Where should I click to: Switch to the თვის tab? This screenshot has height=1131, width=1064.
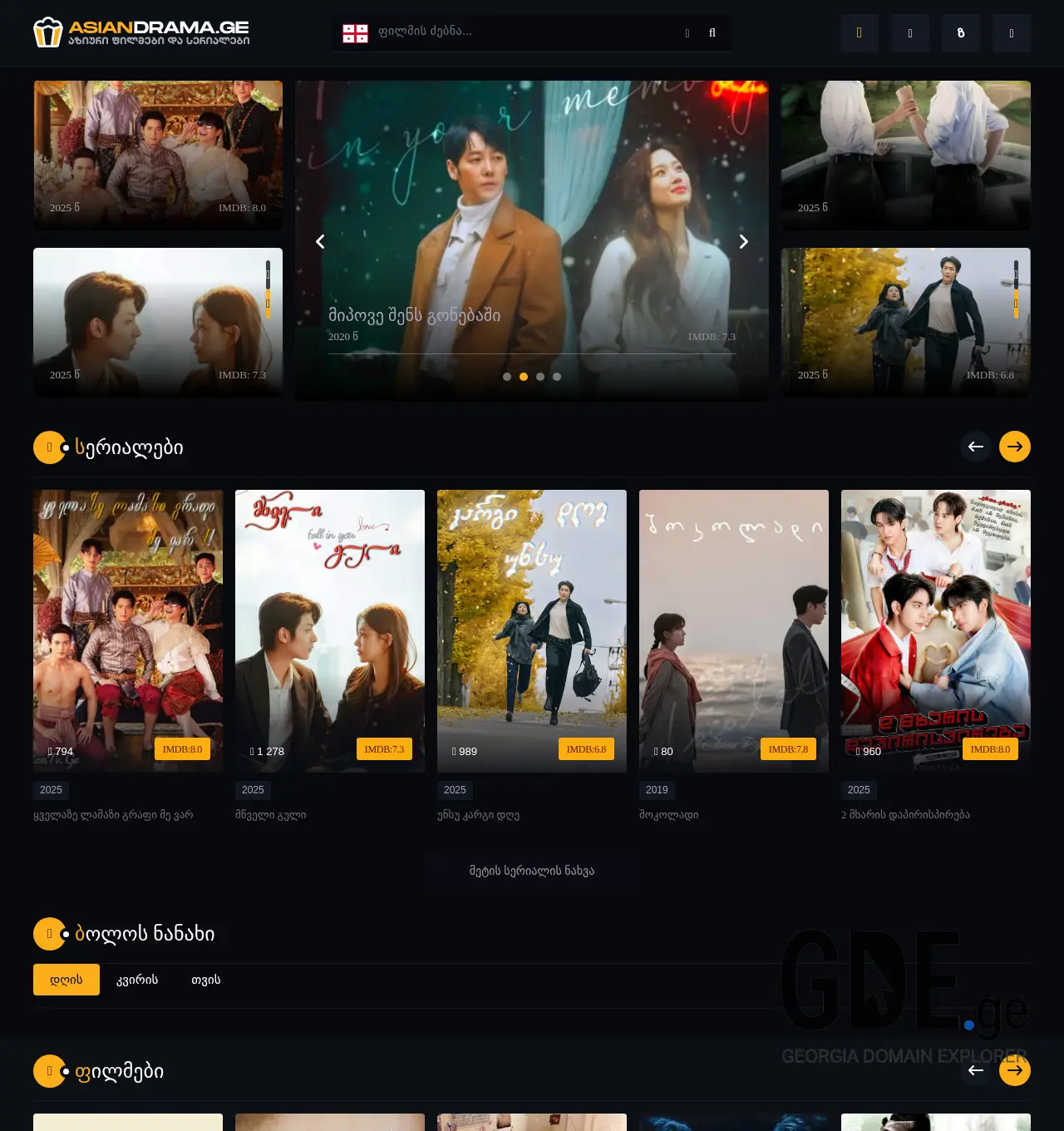tap(206, 980)
